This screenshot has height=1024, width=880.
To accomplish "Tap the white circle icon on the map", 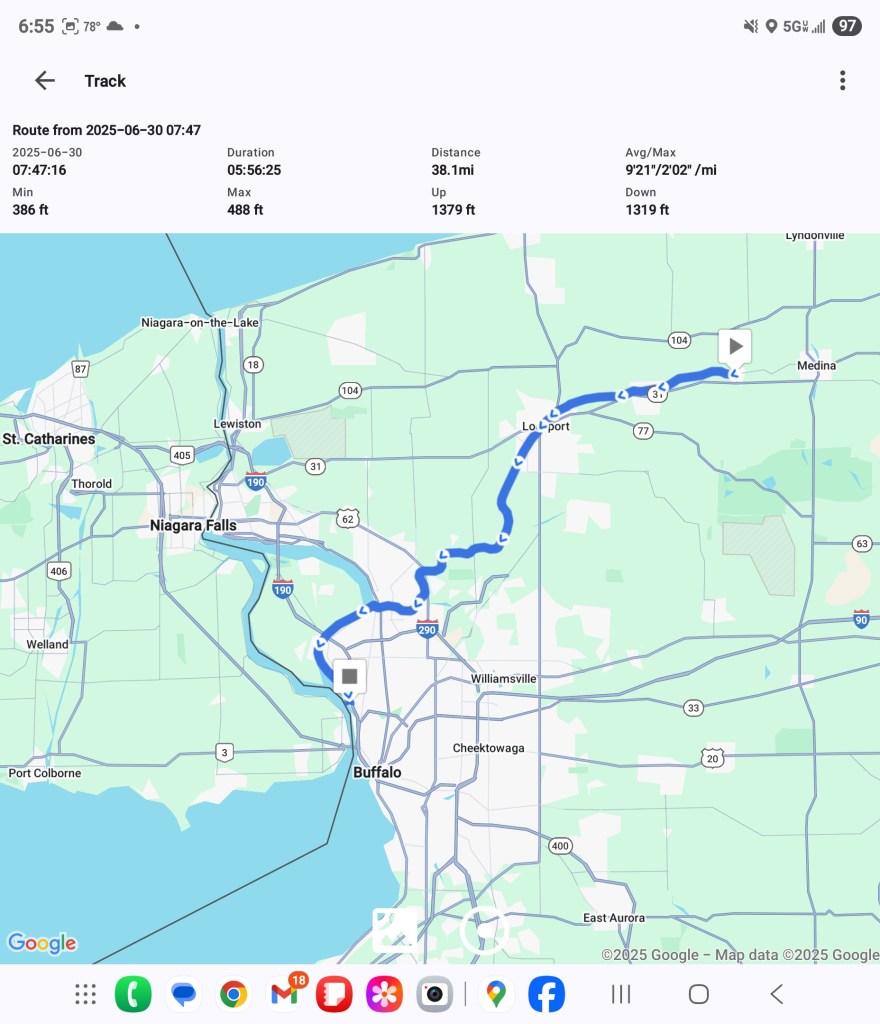I will pos(483,930).
